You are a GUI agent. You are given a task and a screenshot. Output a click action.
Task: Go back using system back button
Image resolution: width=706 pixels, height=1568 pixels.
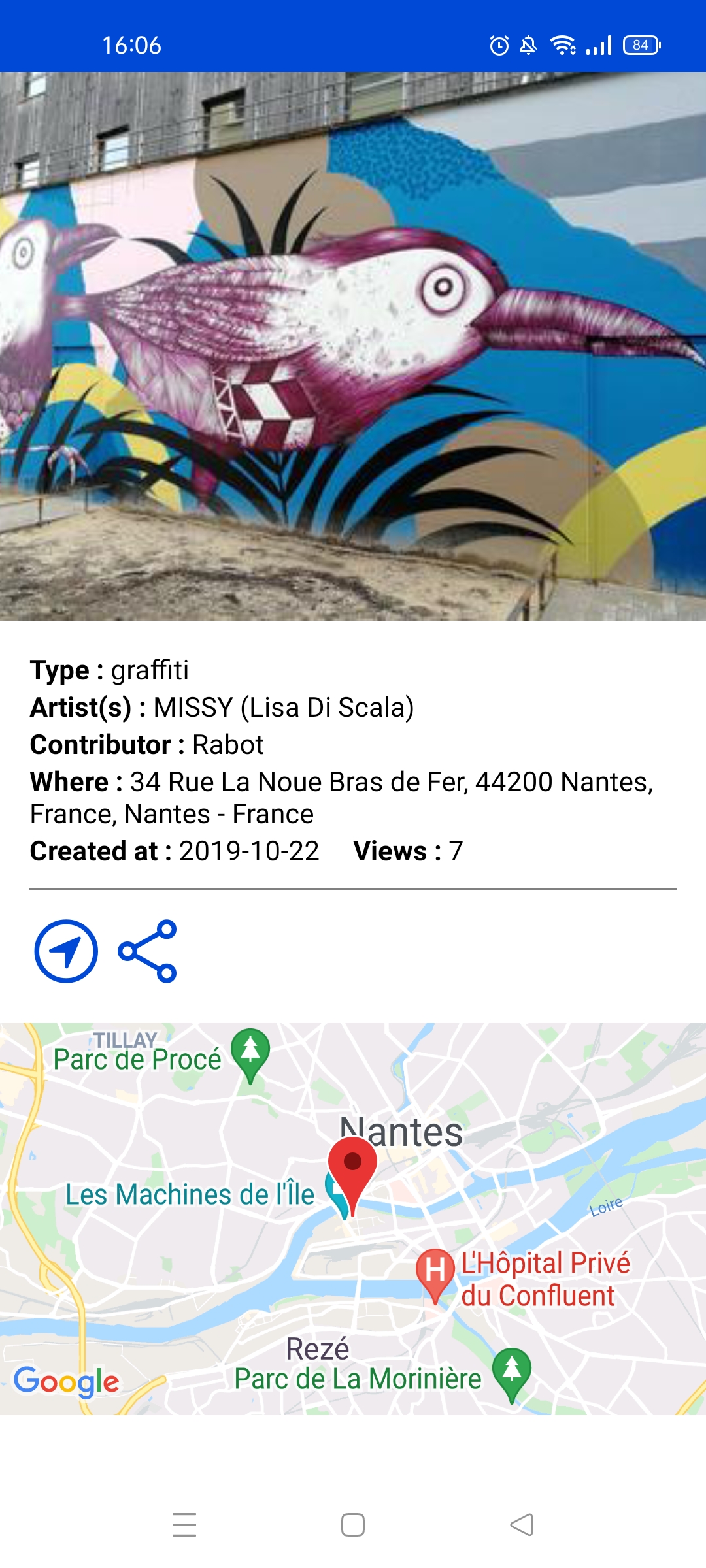coord(521,1525)
